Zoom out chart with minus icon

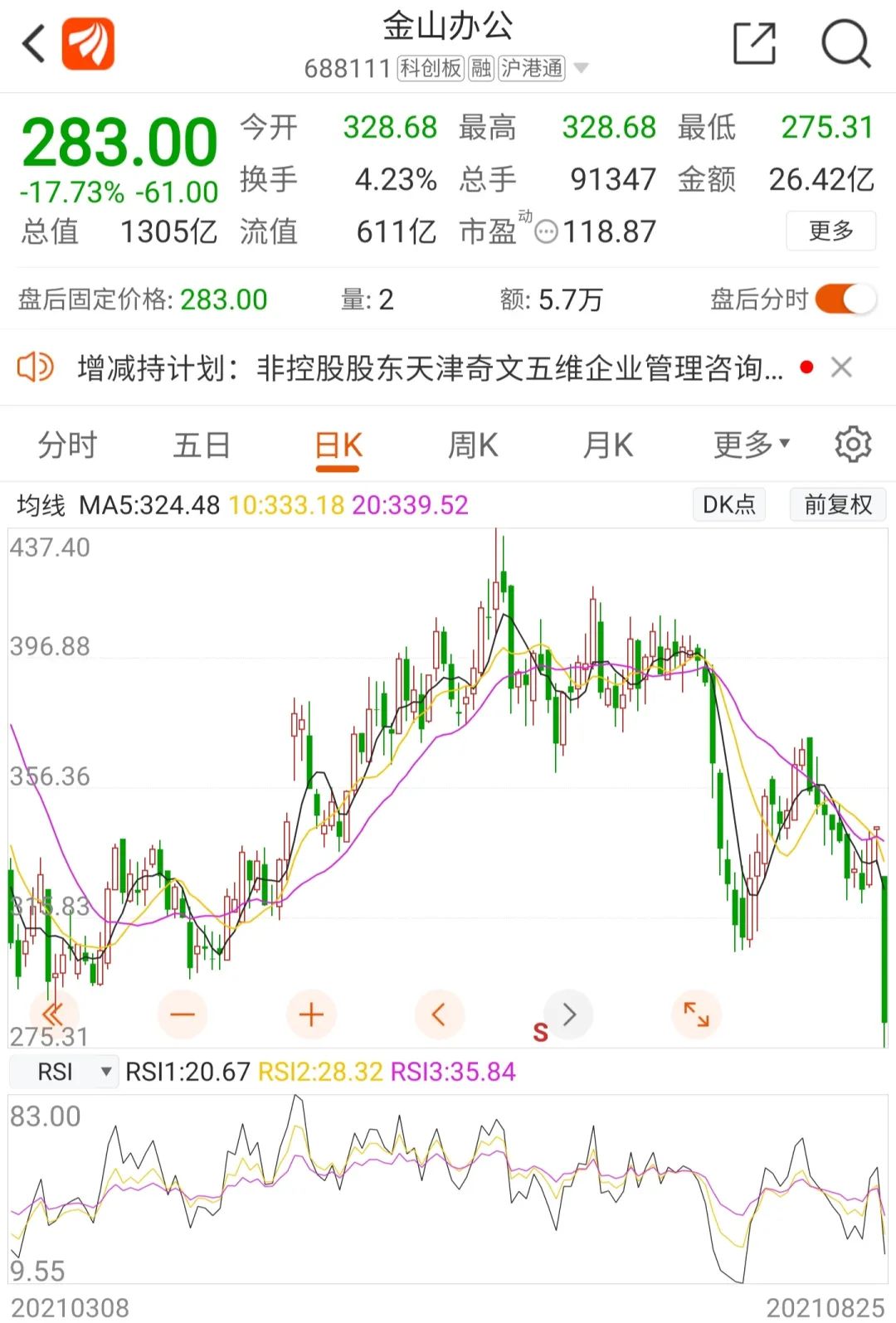coord(183,1014)
